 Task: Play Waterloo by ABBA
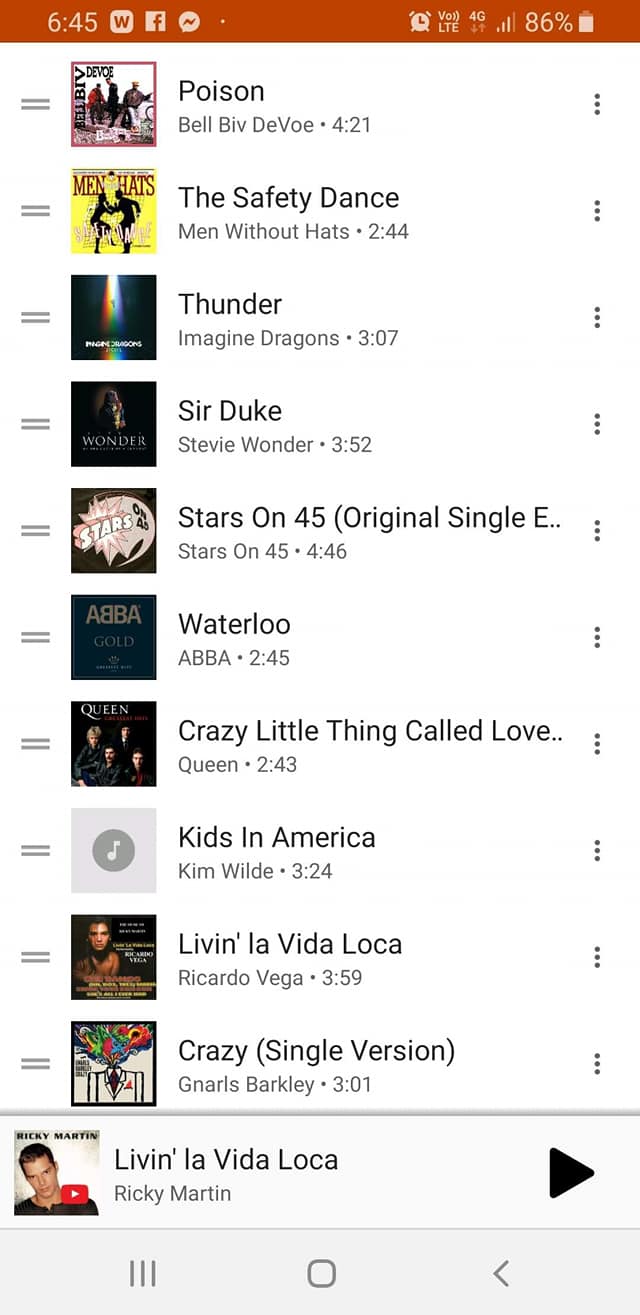320,637
